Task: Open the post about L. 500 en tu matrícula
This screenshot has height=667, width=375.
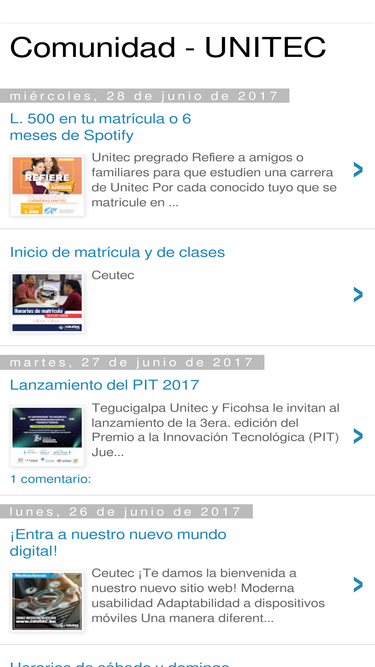Action: 100,127
